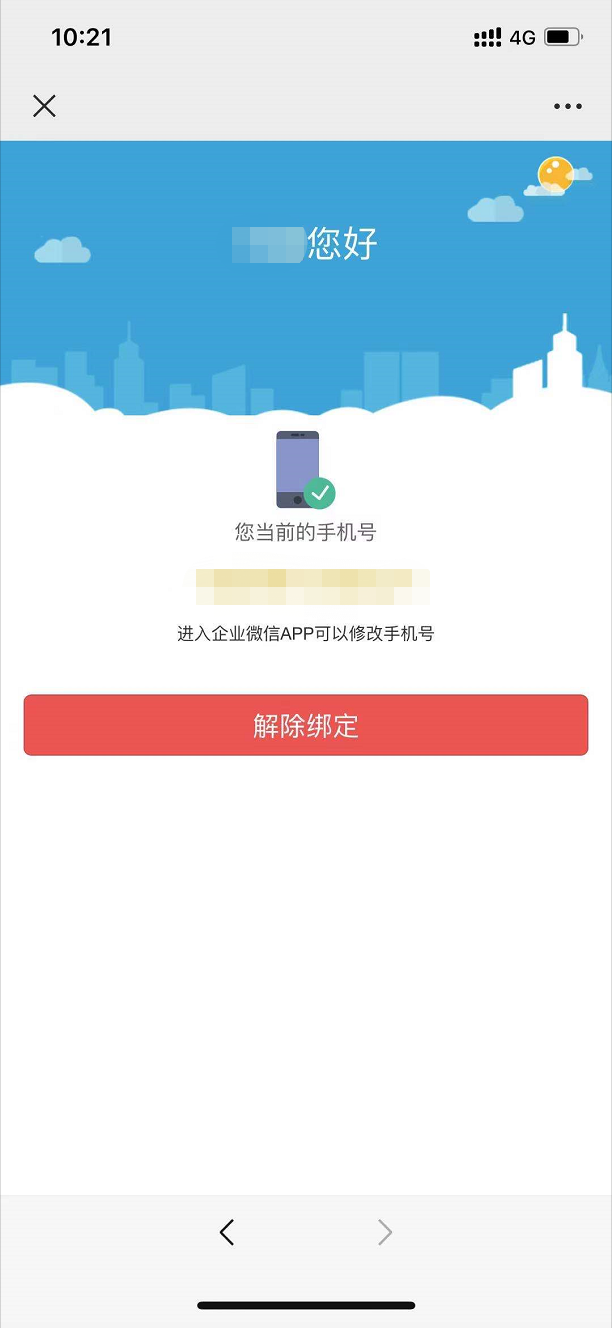Tap the red 解除绑定 button

pyautogui.click(x=306, y=725)
